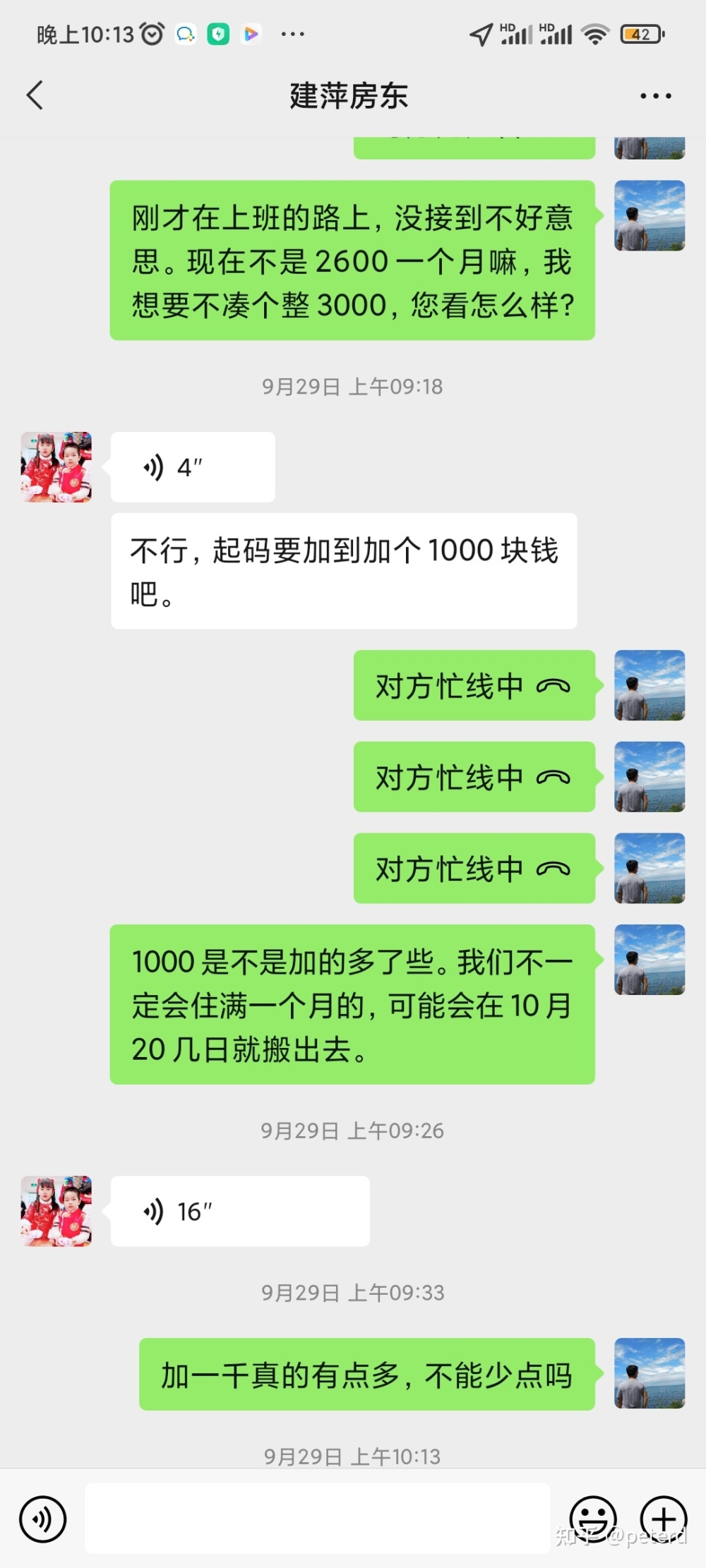This screenshot has height=1568, width=706.
Task: Open the chat info overflow menu
Action: click(655, 96)
